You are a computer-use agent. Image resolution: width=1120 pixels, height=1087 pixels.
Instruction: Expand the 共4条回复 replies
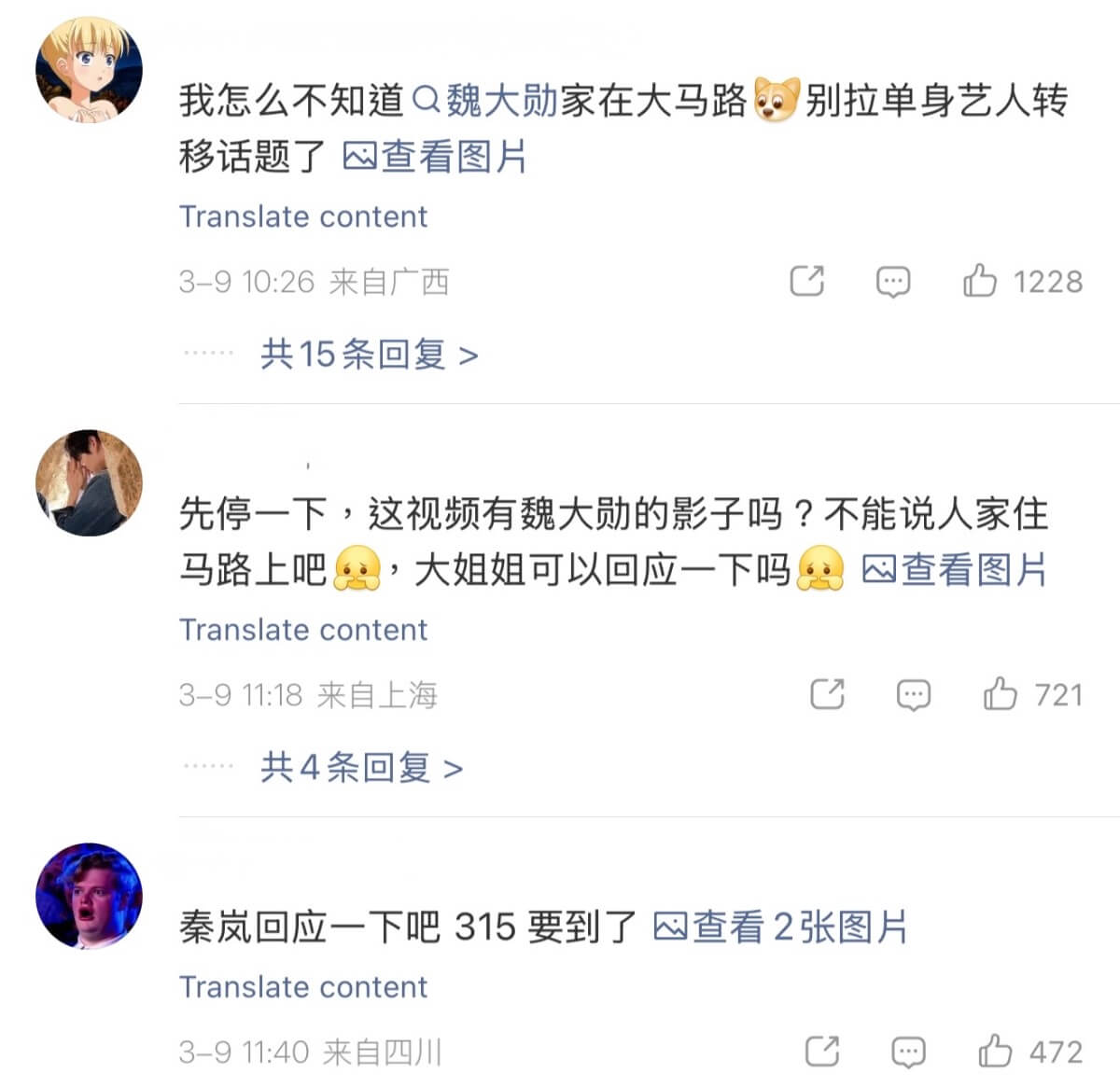click(x=361, y=768)
